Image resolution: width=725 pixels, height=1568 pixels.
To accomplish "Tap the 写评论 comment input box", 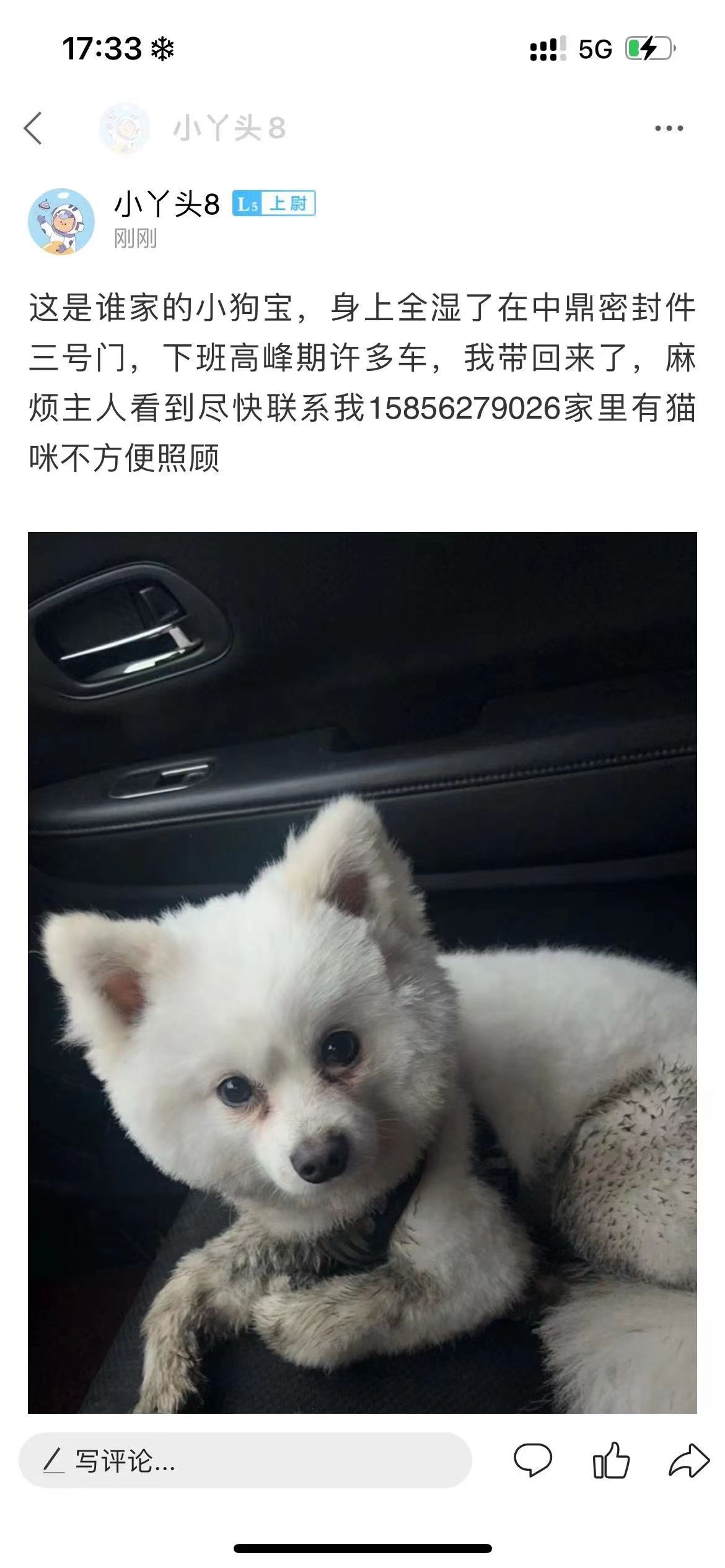I will pyautogui.click(x=245, y=1460).
